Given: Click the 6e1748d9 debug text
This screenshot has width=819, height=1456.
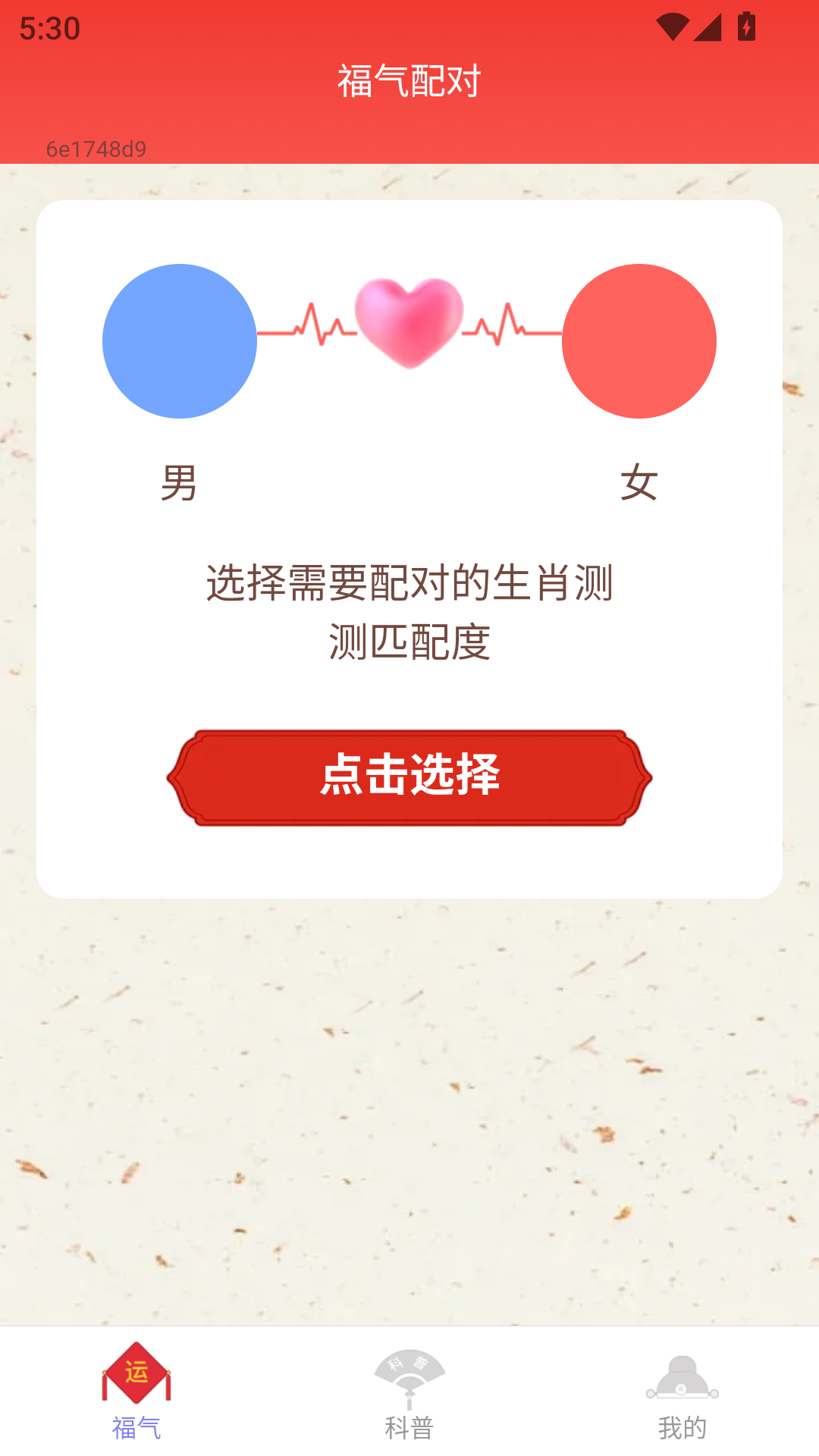Looking at the screenshot, I should [96, 147].
